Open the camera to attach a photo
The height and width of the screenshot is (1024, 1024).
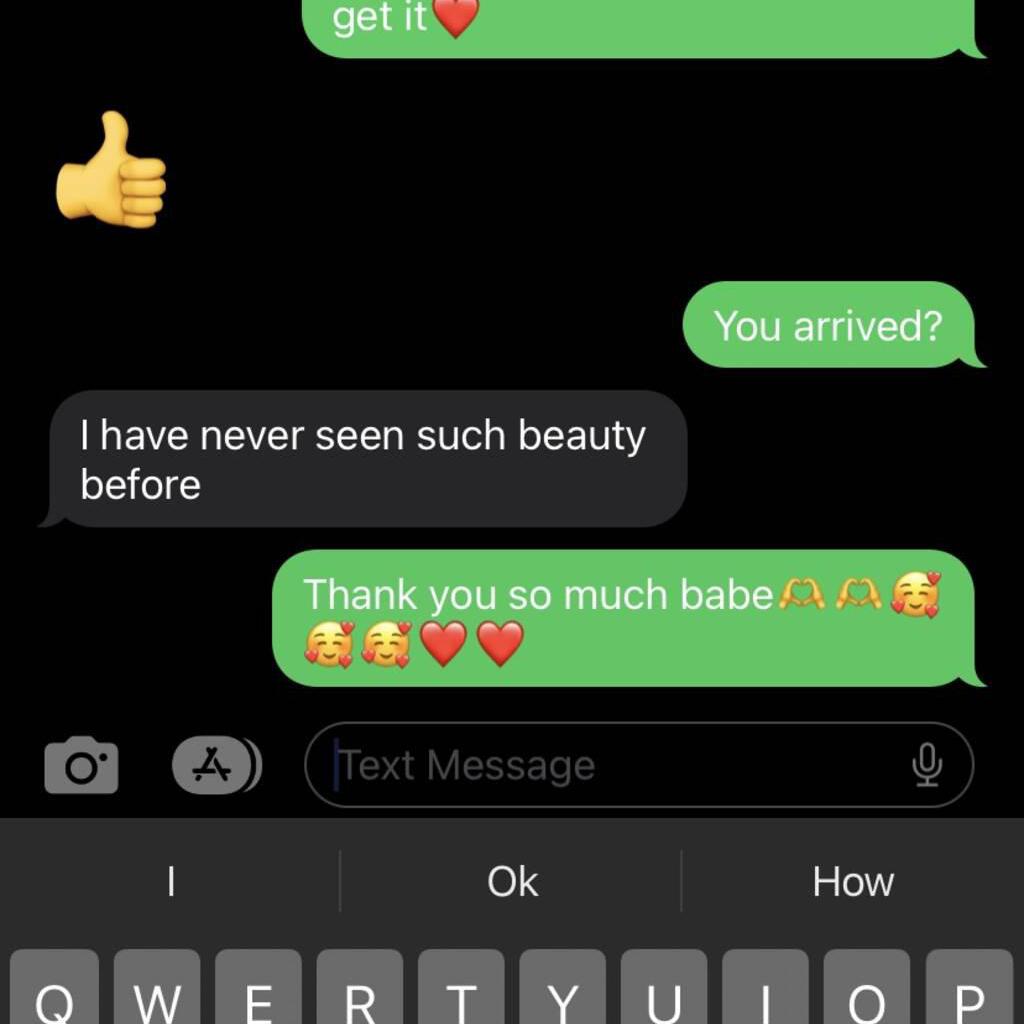tap(81, 766)
